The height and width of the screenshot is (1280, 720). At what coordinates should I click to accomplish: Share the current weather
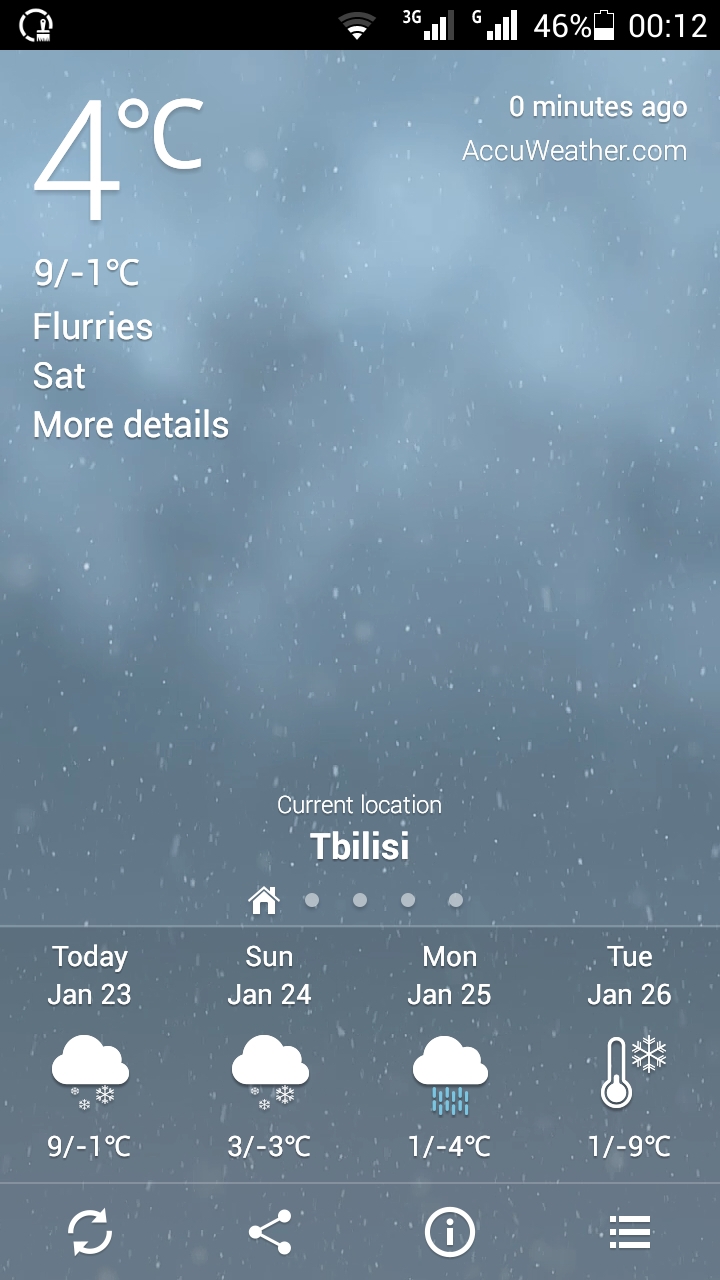(x=270, y=1232)
